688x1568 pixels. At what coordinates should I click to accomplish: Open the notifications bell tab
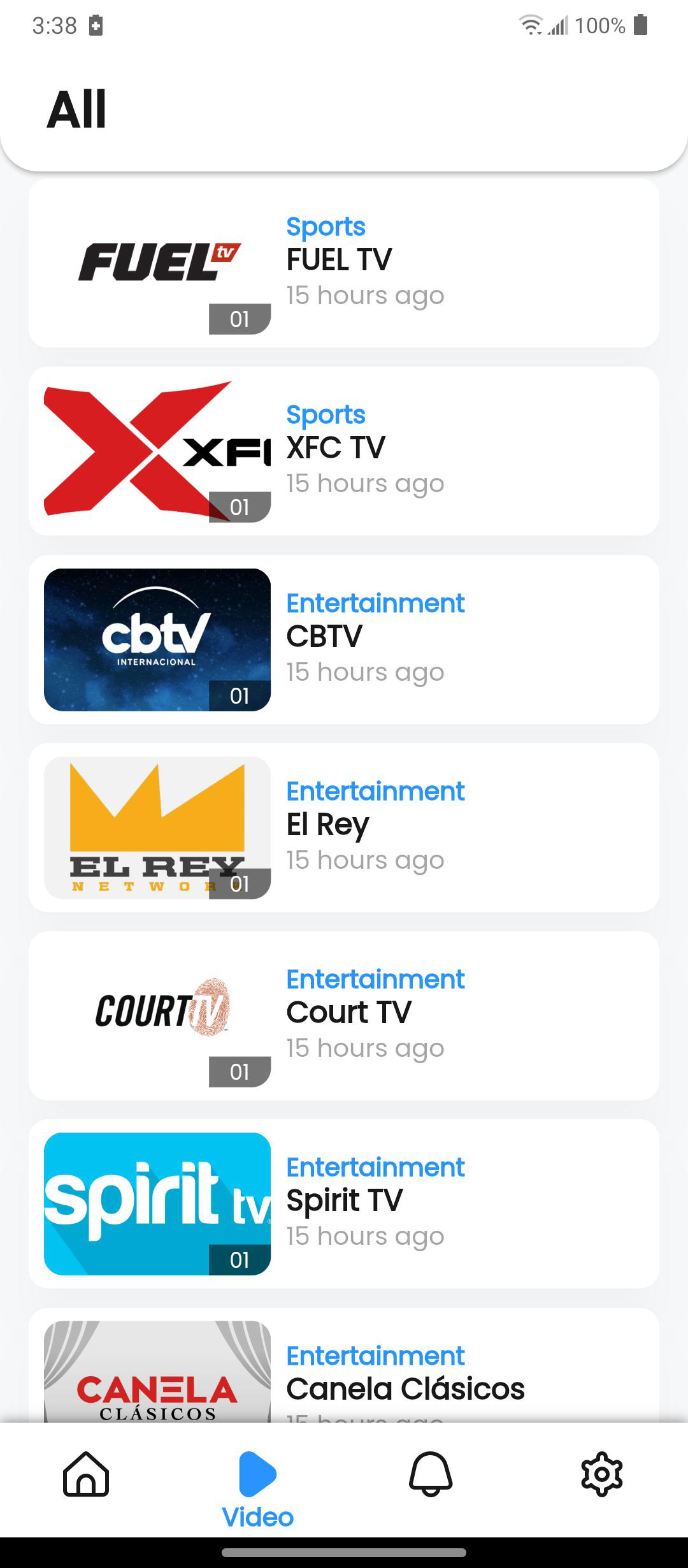[x=431, y=1474]
